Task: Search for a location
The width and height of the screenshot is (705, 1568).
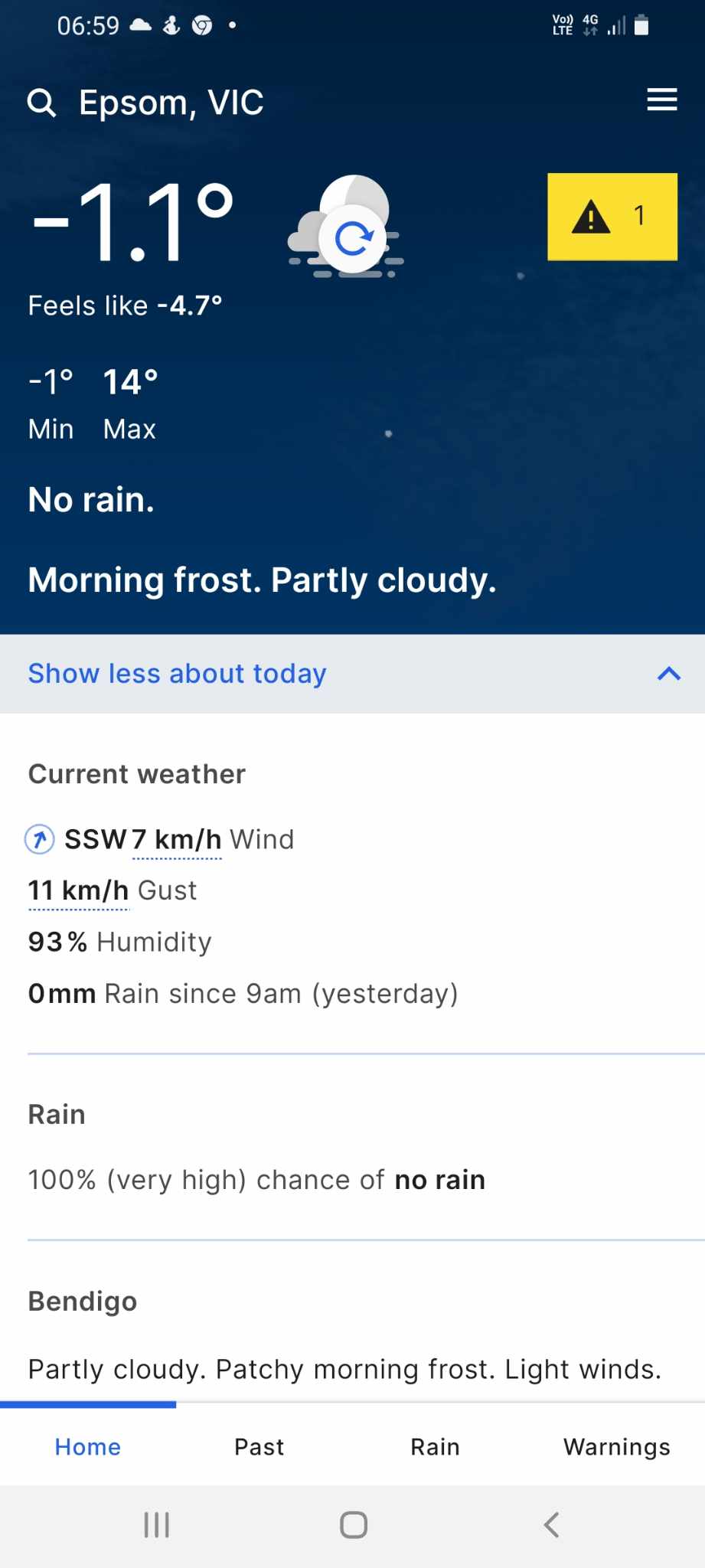Action: 41,103
